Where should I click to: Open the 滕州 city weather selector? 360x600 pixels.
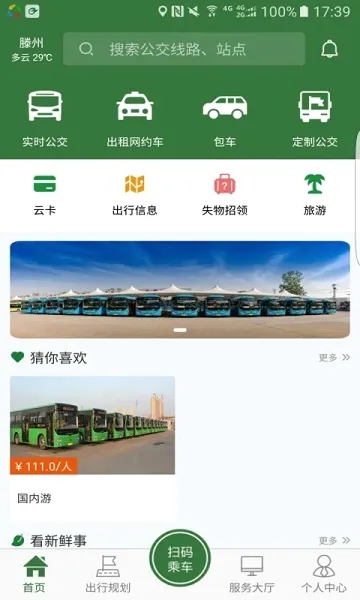click(31, 49)
